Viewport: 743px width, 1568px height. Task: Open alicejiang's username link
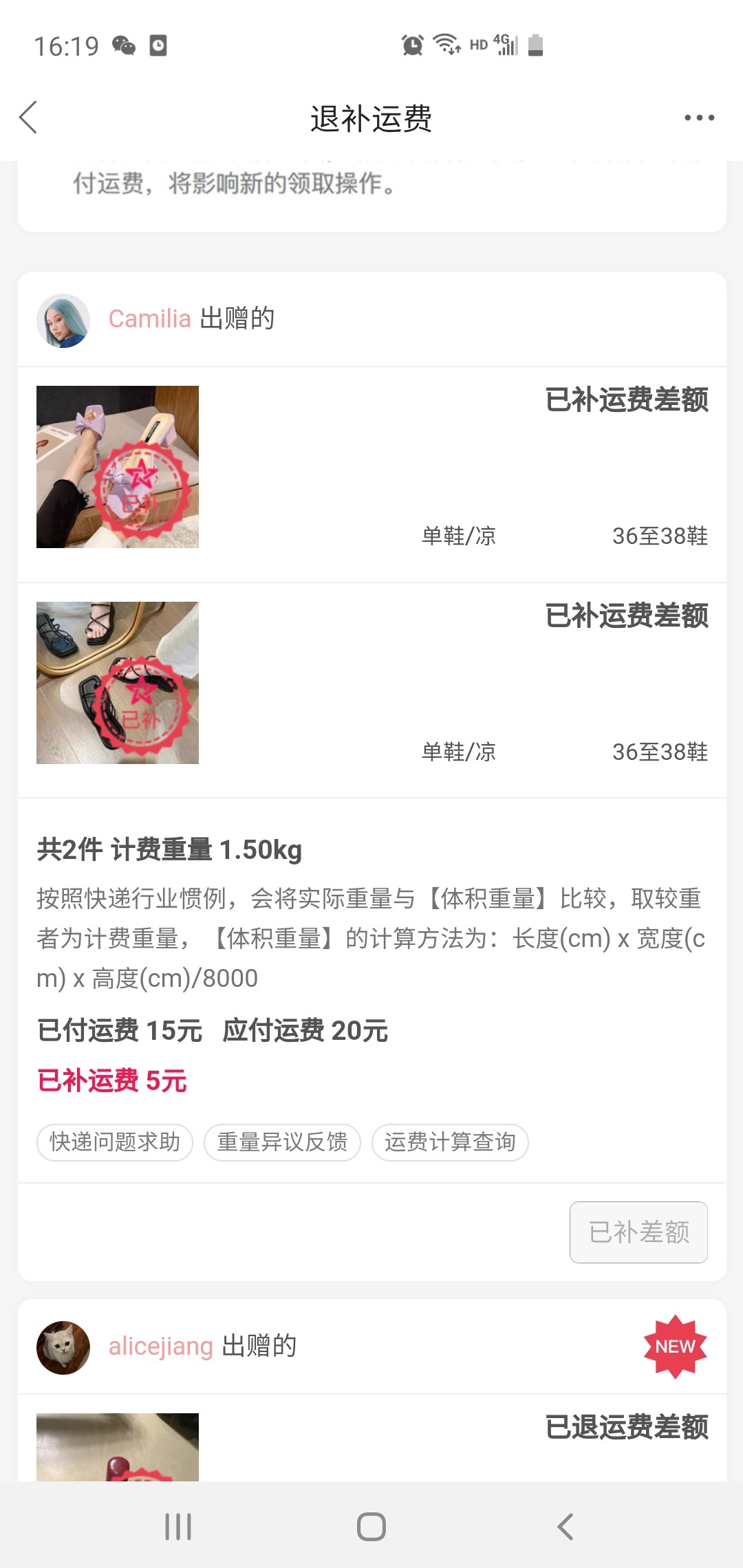point(161,1346)
